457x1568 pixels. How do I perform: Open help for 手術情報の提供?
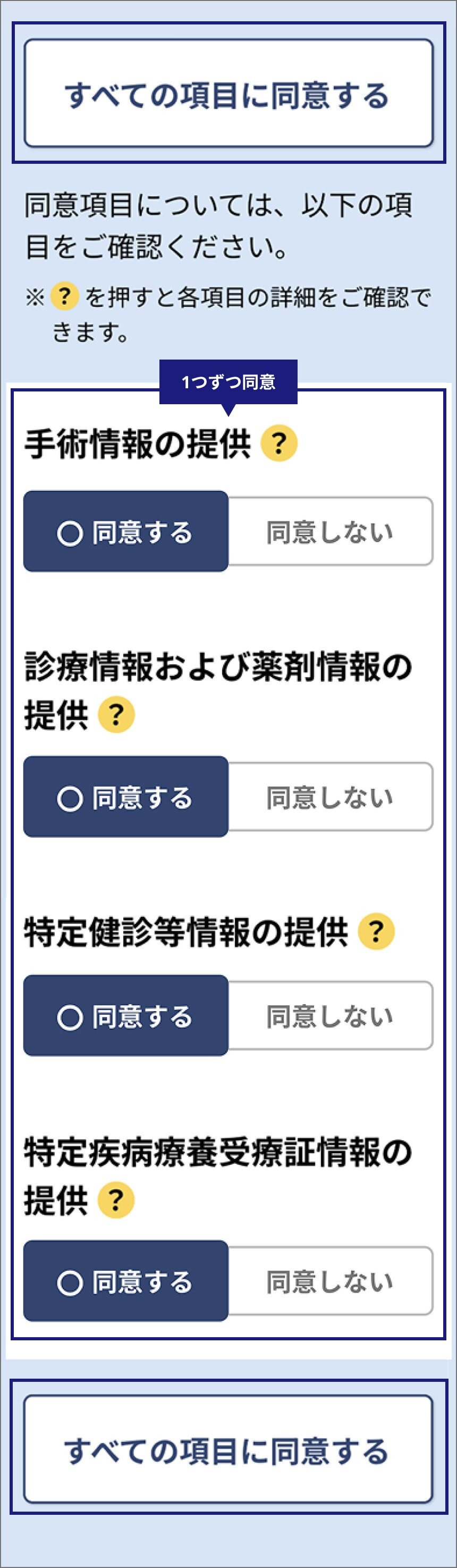(x=278, y=443)
